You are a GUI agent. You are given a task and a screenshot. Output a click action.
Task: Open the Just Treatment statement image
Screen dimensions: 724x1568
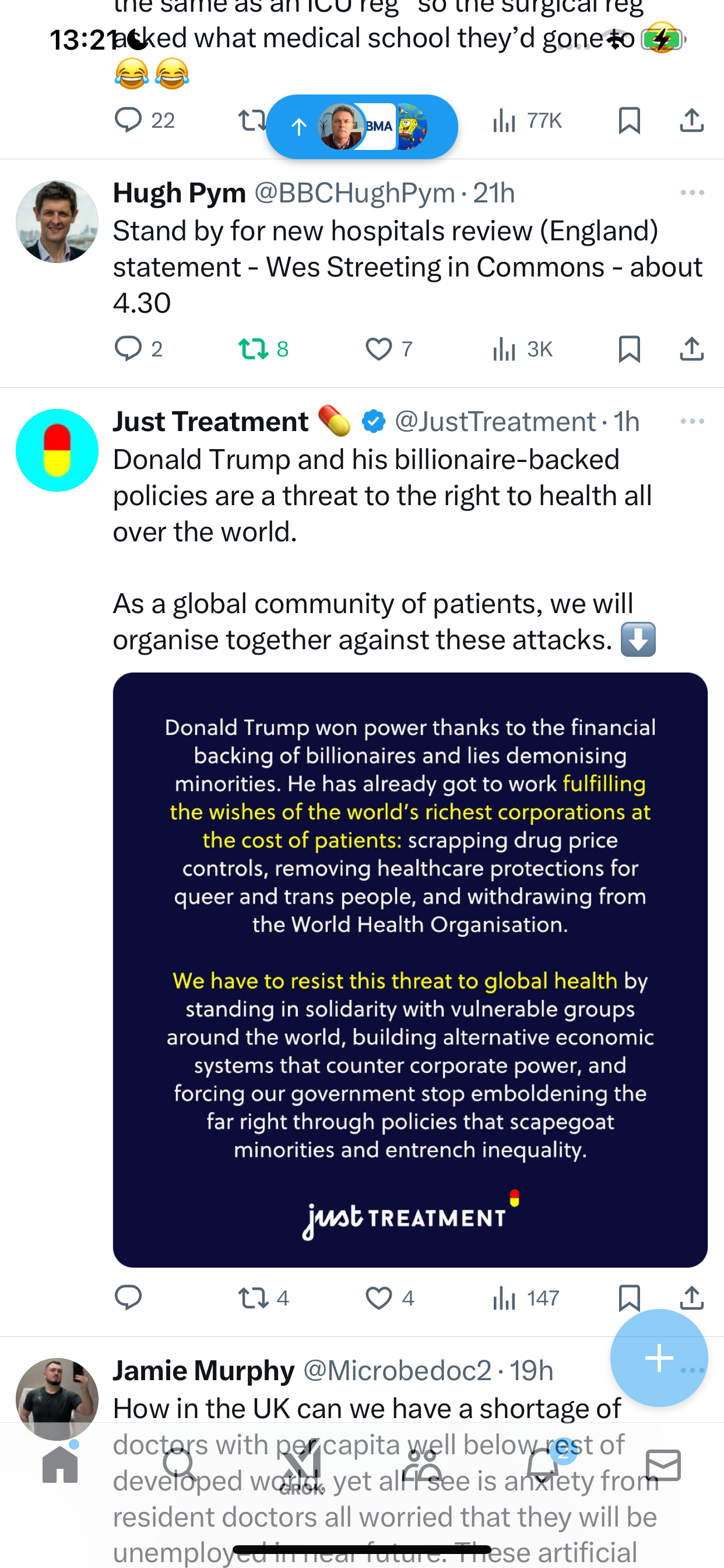coord(410,970)
